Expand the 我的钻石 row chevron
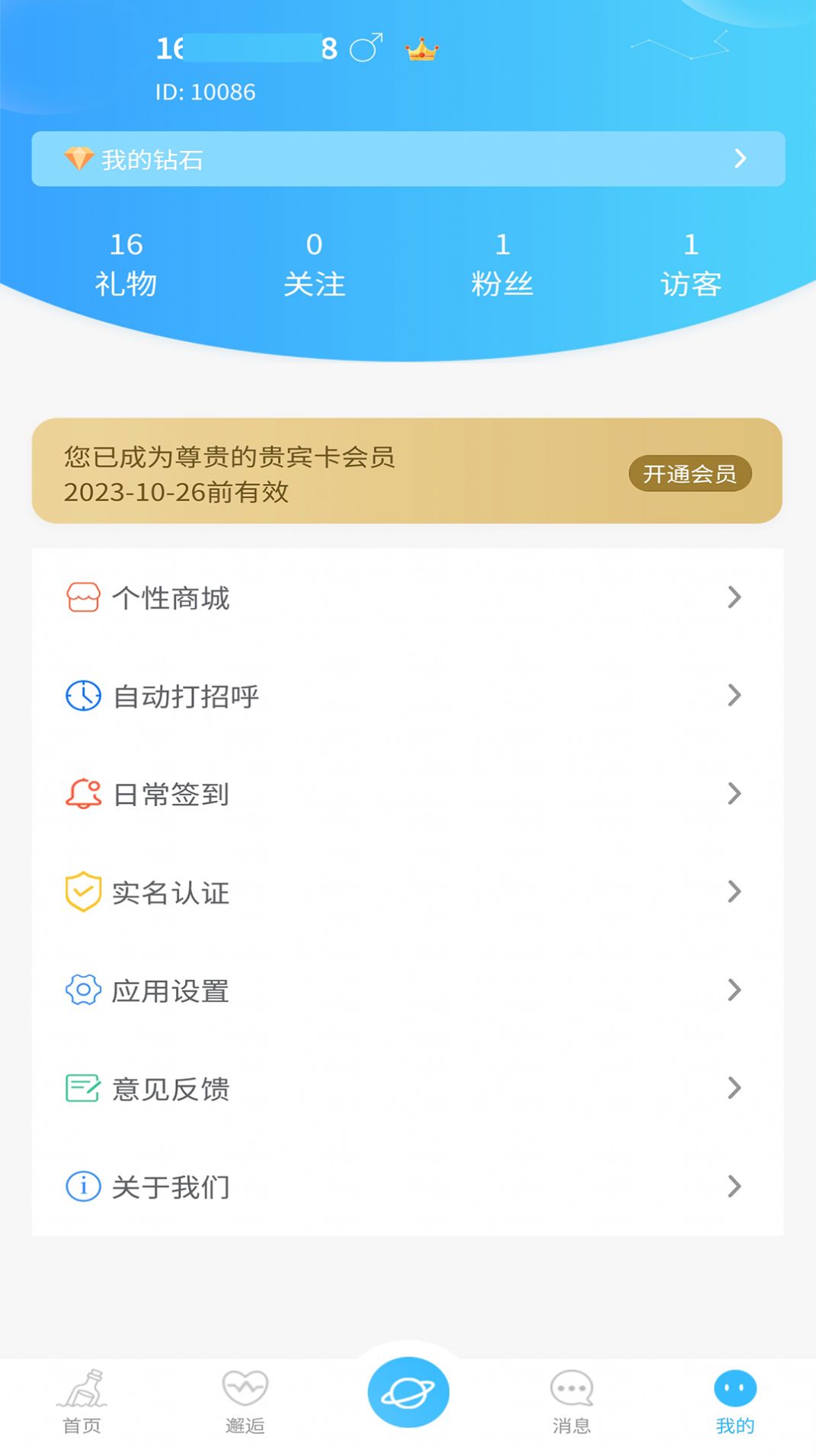816x1456 pixels. [x=740, y=159]
